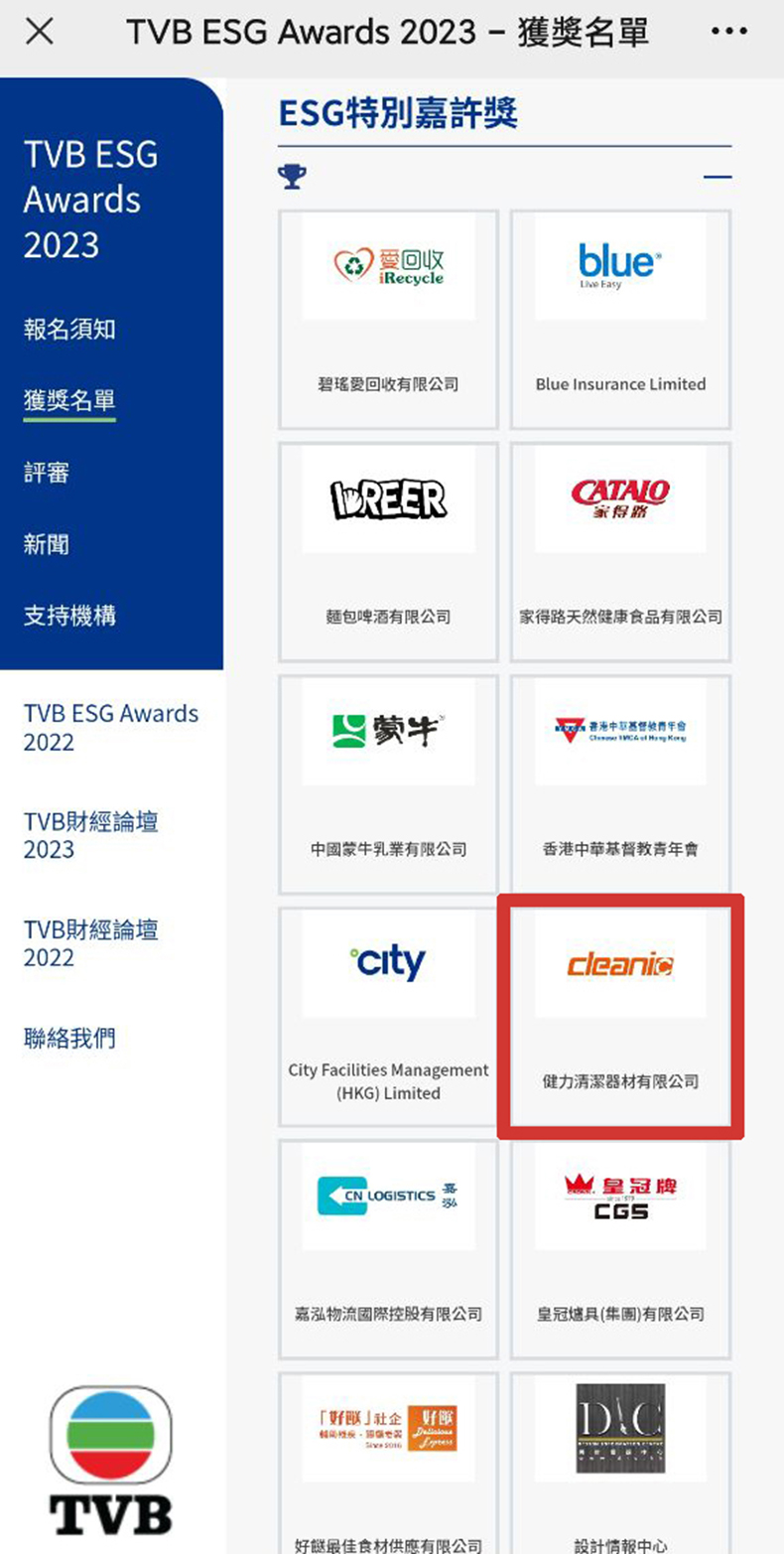
Task: Tap the 健力清潔器材有限公司 cleanic card
Action: tap(620, 1016)
